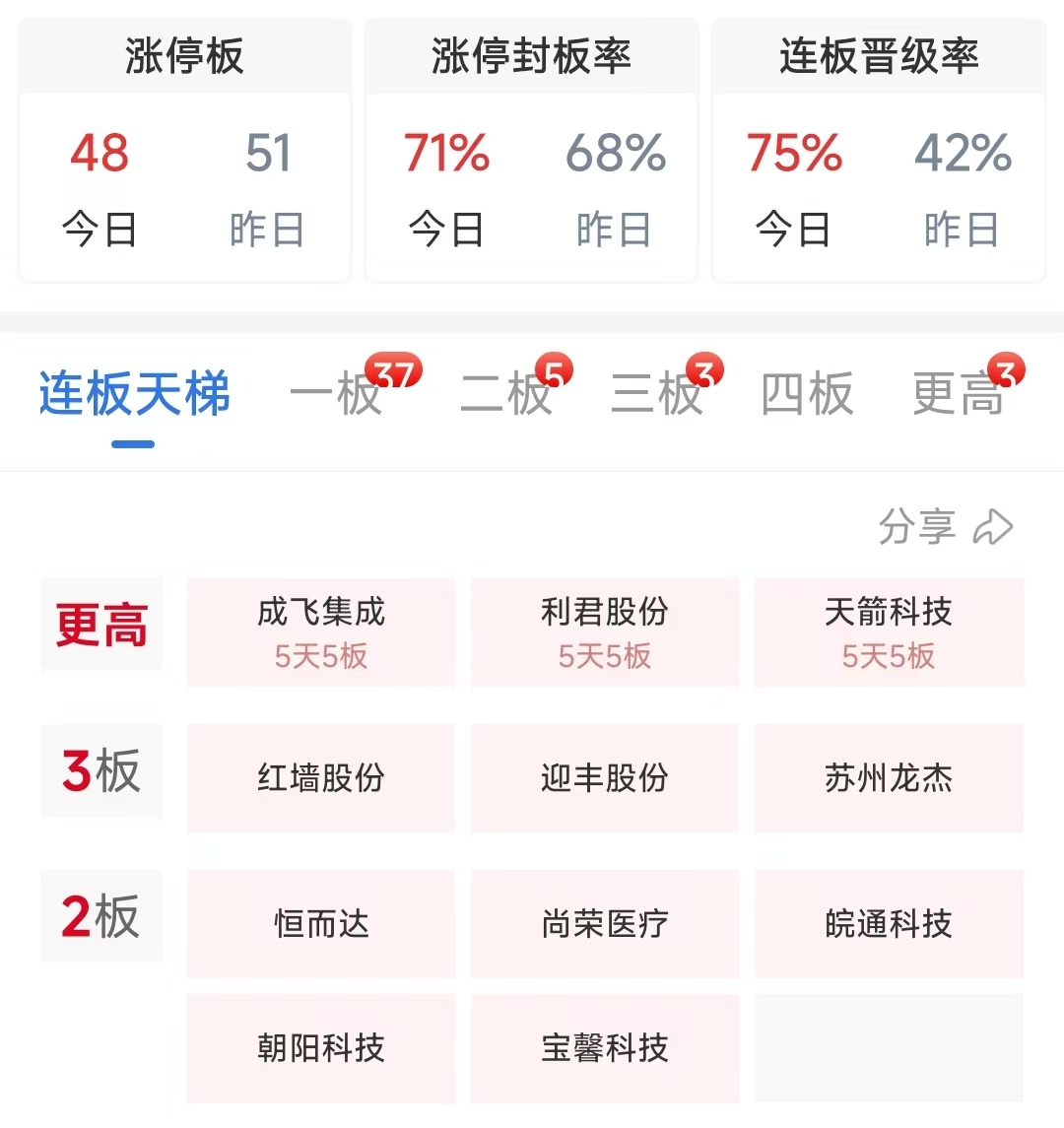Select the 二板 tab
The width and height of the screenshot is (1064, 1128).
click(x=506, y=395)
